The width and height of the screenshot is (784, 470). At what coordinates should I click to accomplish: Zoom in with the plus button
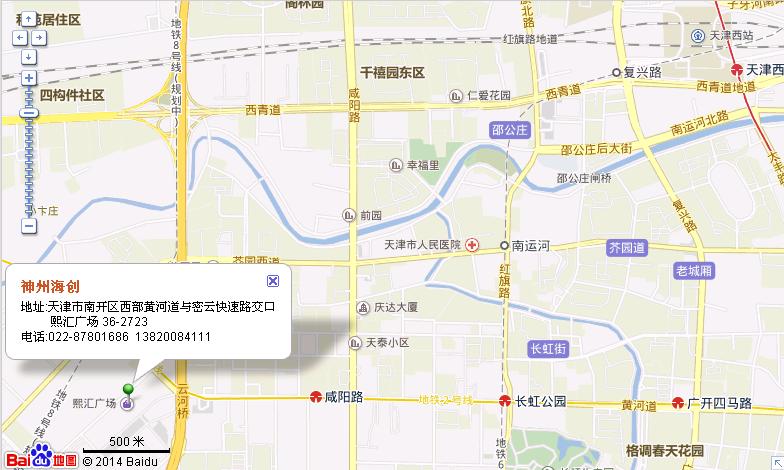(x=29, y=78)
